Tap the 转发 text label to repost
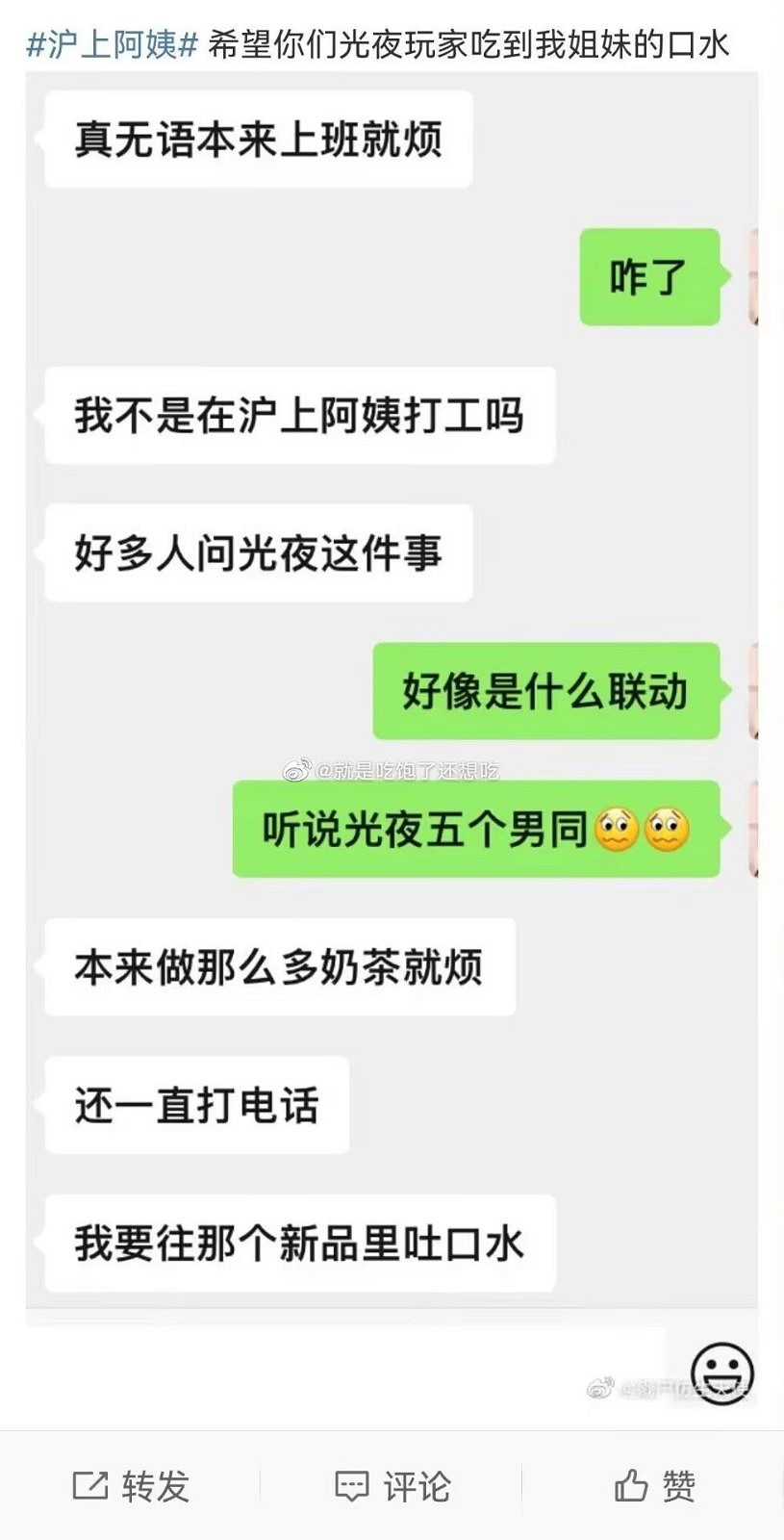The height and width of the screenshot is (1540, 784). [154, 1485]
